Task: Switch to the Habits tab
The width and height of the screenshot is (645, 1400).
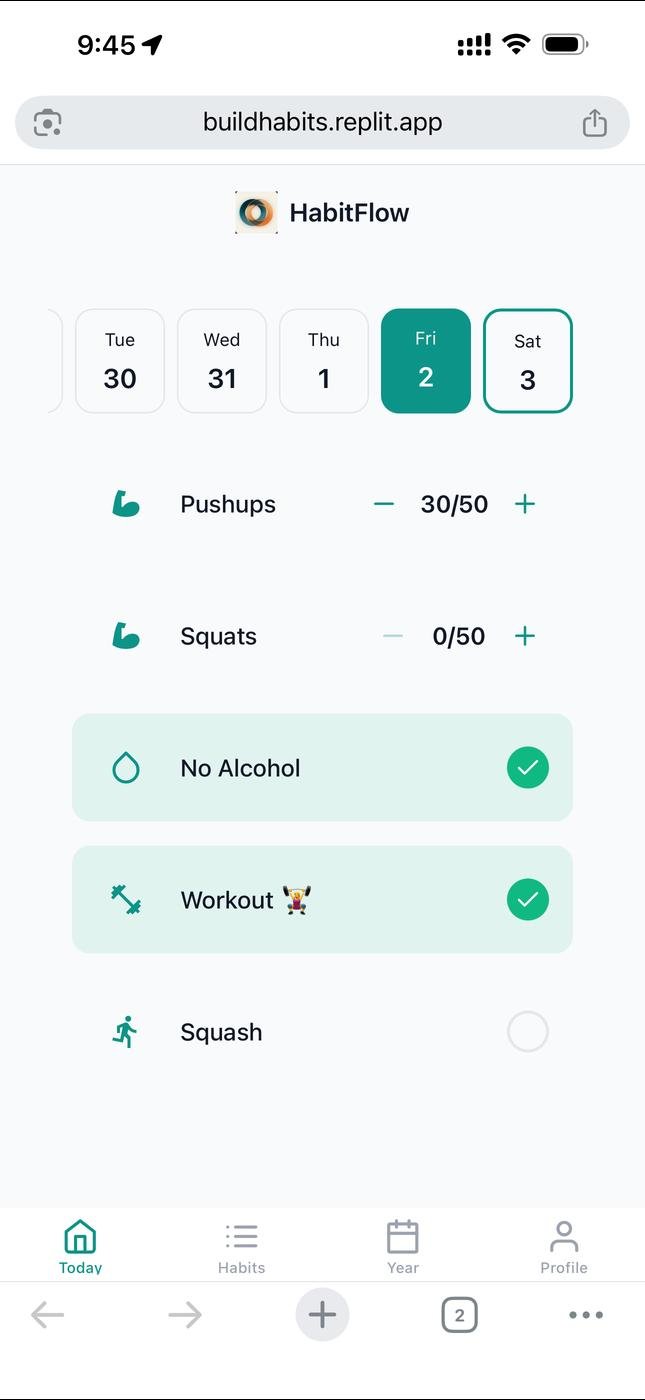Action: [x=241, y=1247]
